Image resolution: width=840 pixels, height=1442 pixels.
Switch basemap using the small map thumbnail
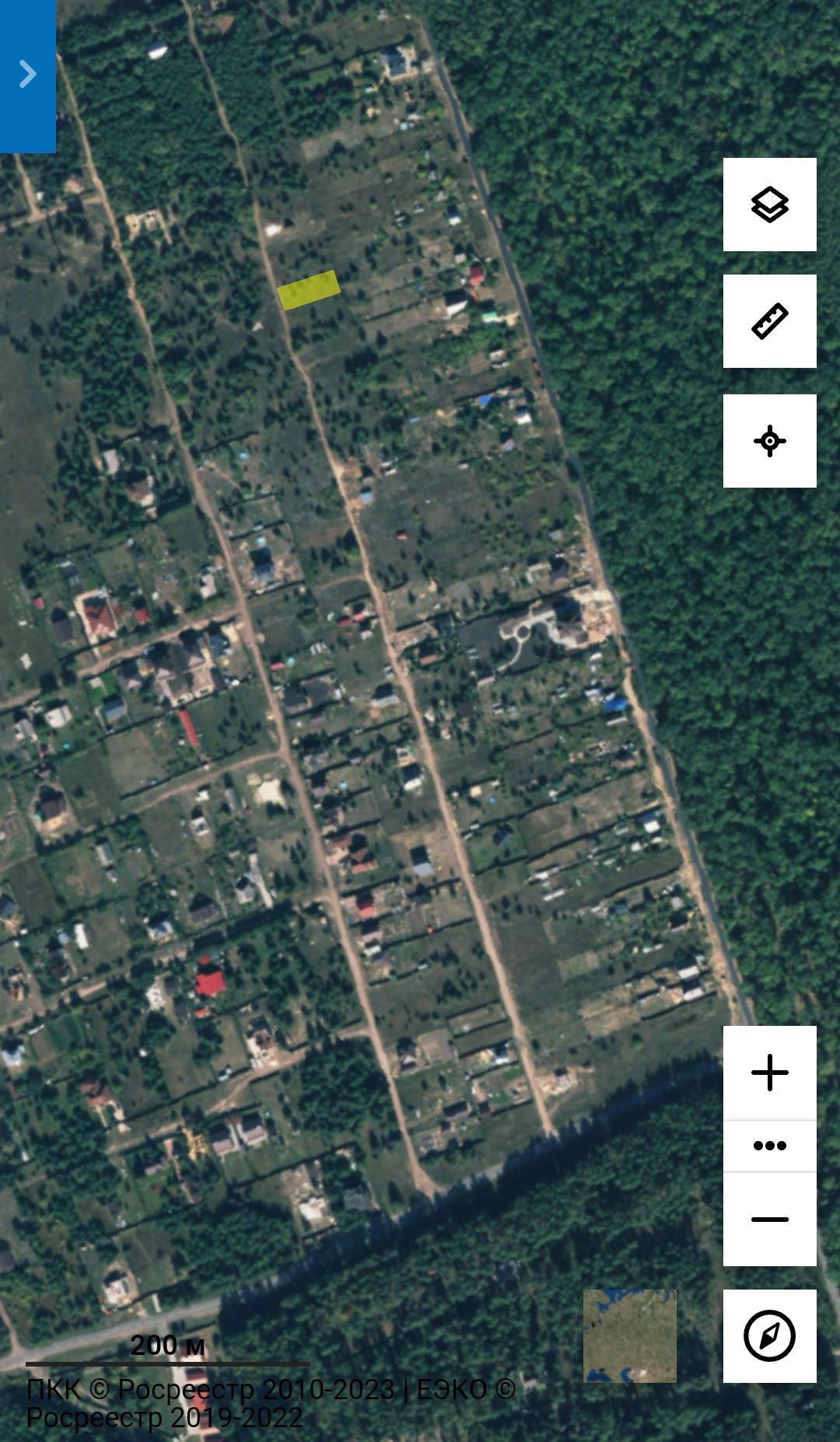point(629,1336)
